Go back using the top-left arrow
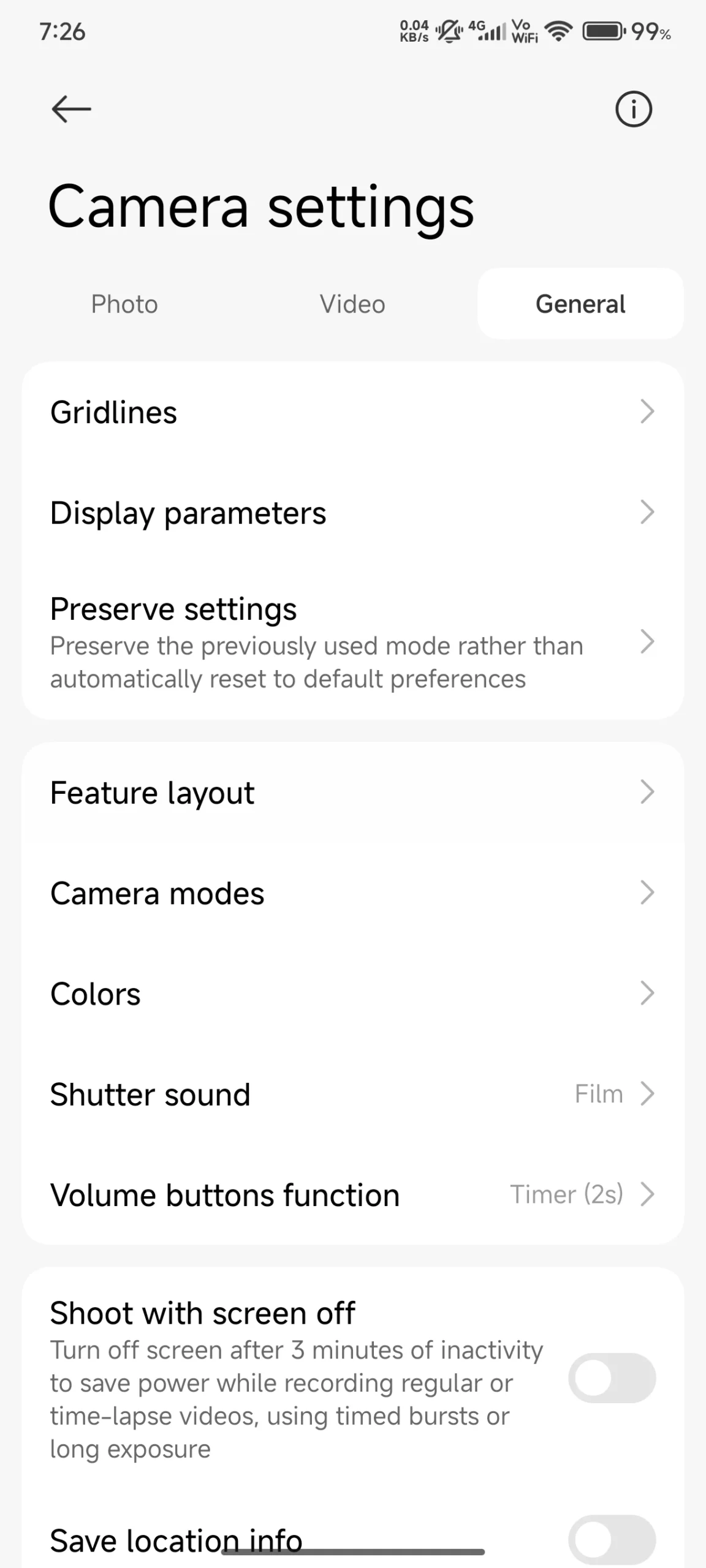Image resolution: width=706 pixels, height=1568 pixels. [71, 110]
